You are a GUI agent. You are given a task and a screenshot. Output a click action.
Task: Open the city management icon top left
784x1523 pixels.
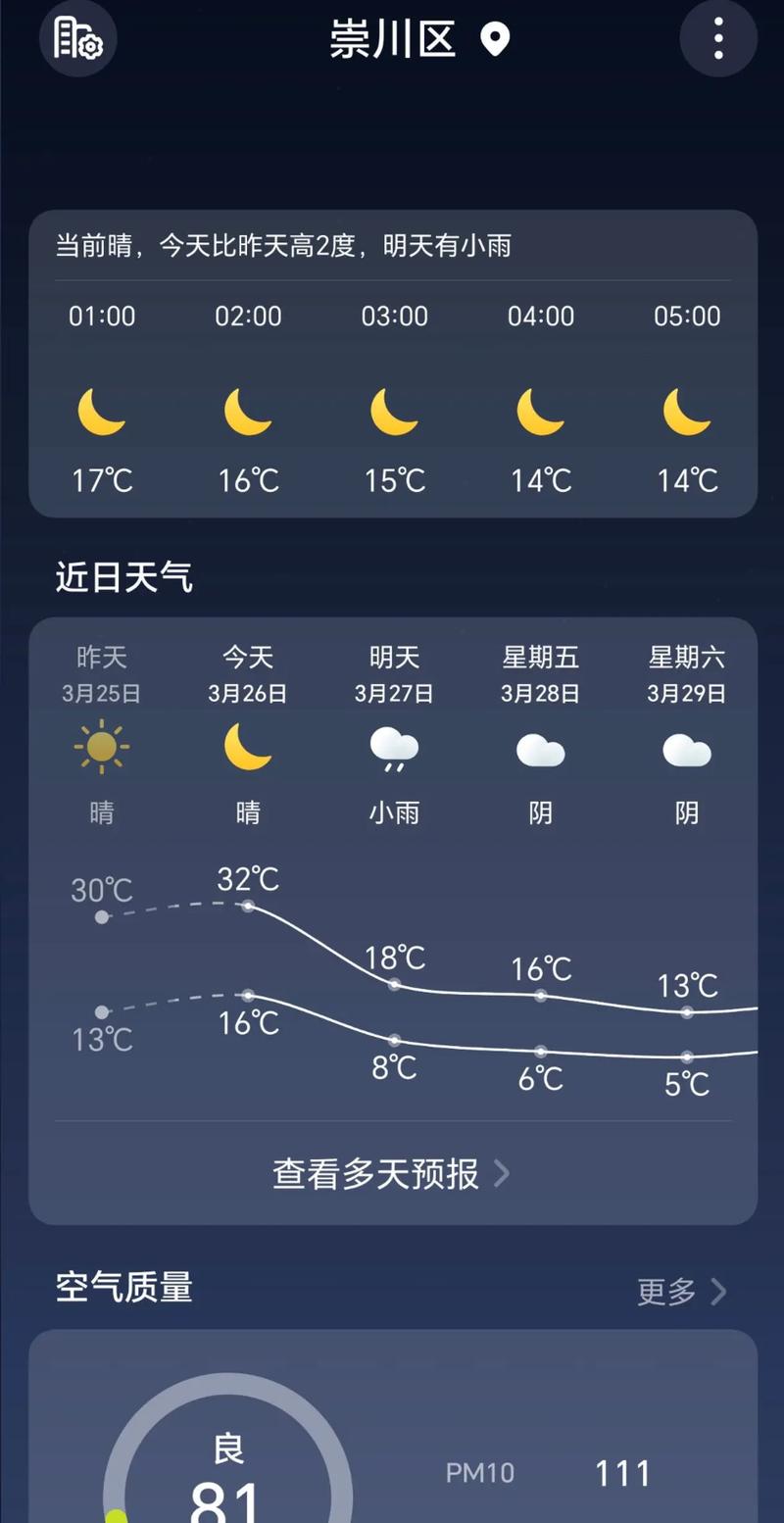pyautogui.click(x=77, y=39)
